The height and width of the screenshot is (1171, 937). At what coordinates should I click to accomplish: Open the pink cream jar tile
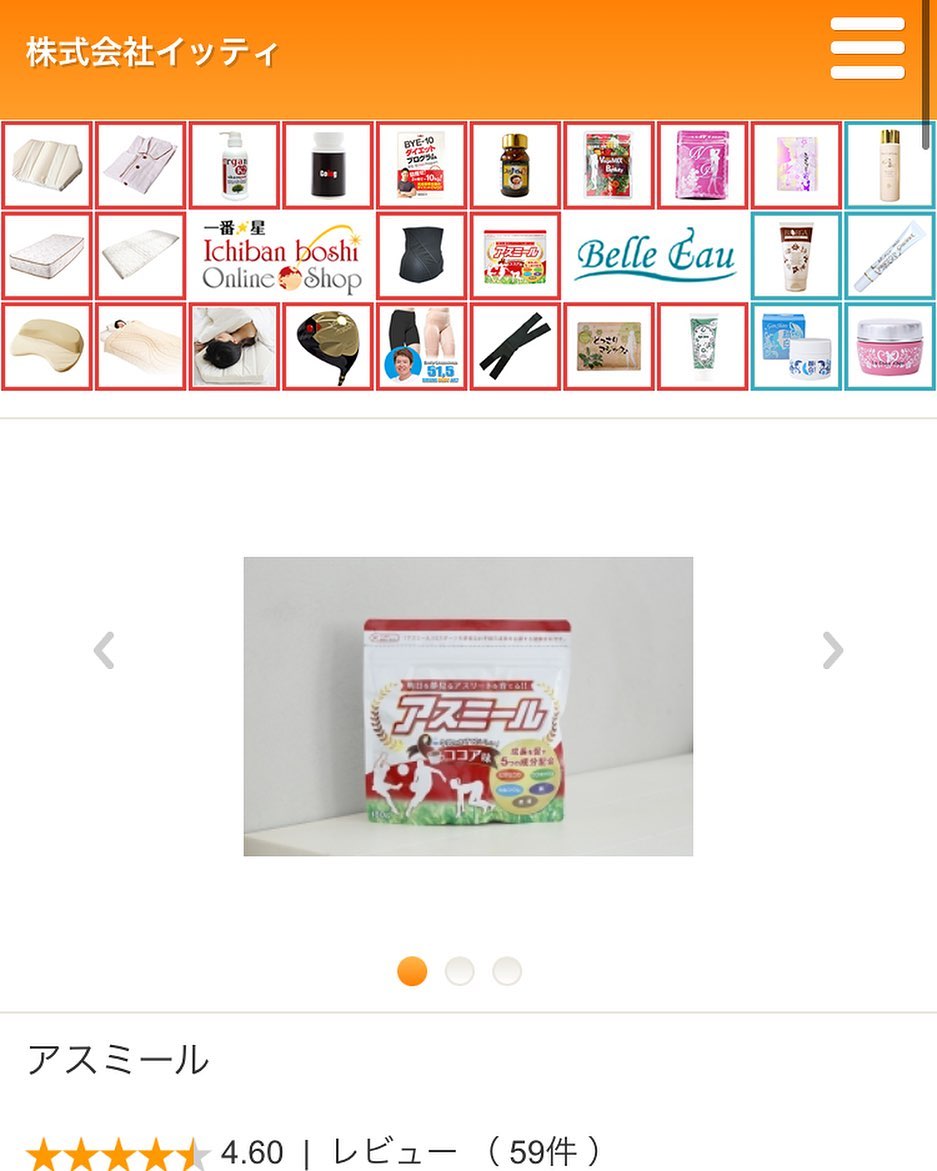click(x=889, y=347)
